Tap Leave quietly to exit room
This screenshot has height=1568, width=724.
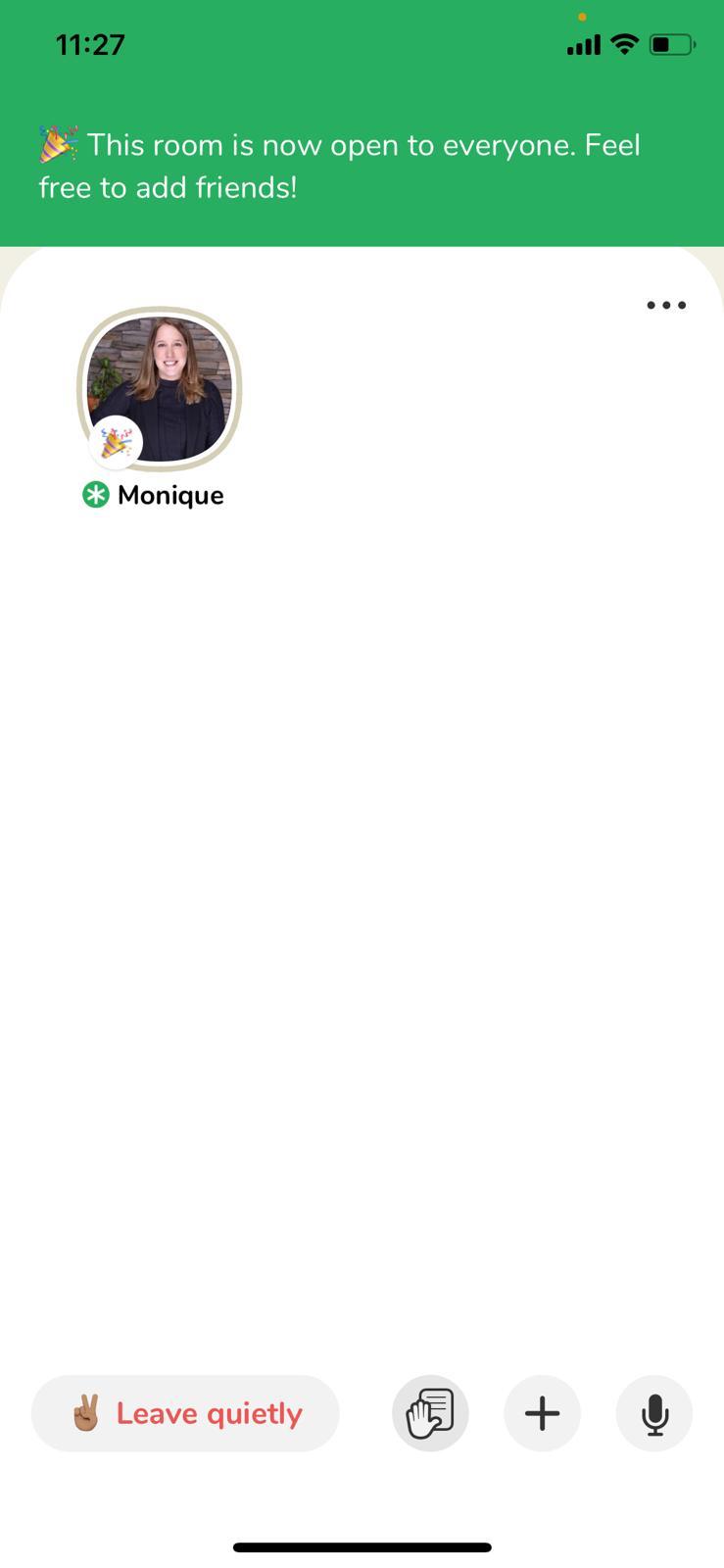coord(185,1413)
